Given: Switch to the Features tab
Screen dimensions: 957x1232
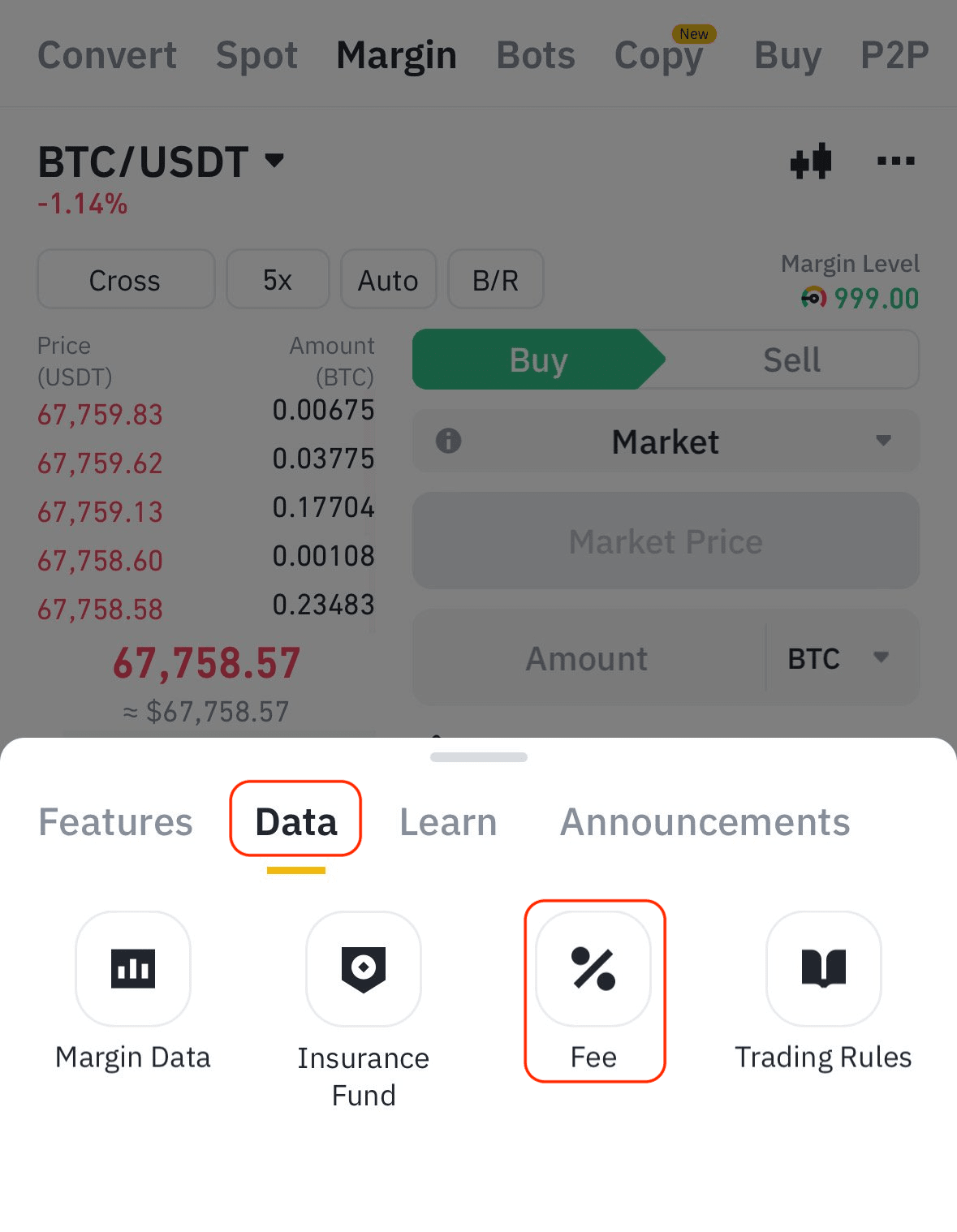Looking at the screenshot, I should [x=115, y=822].
